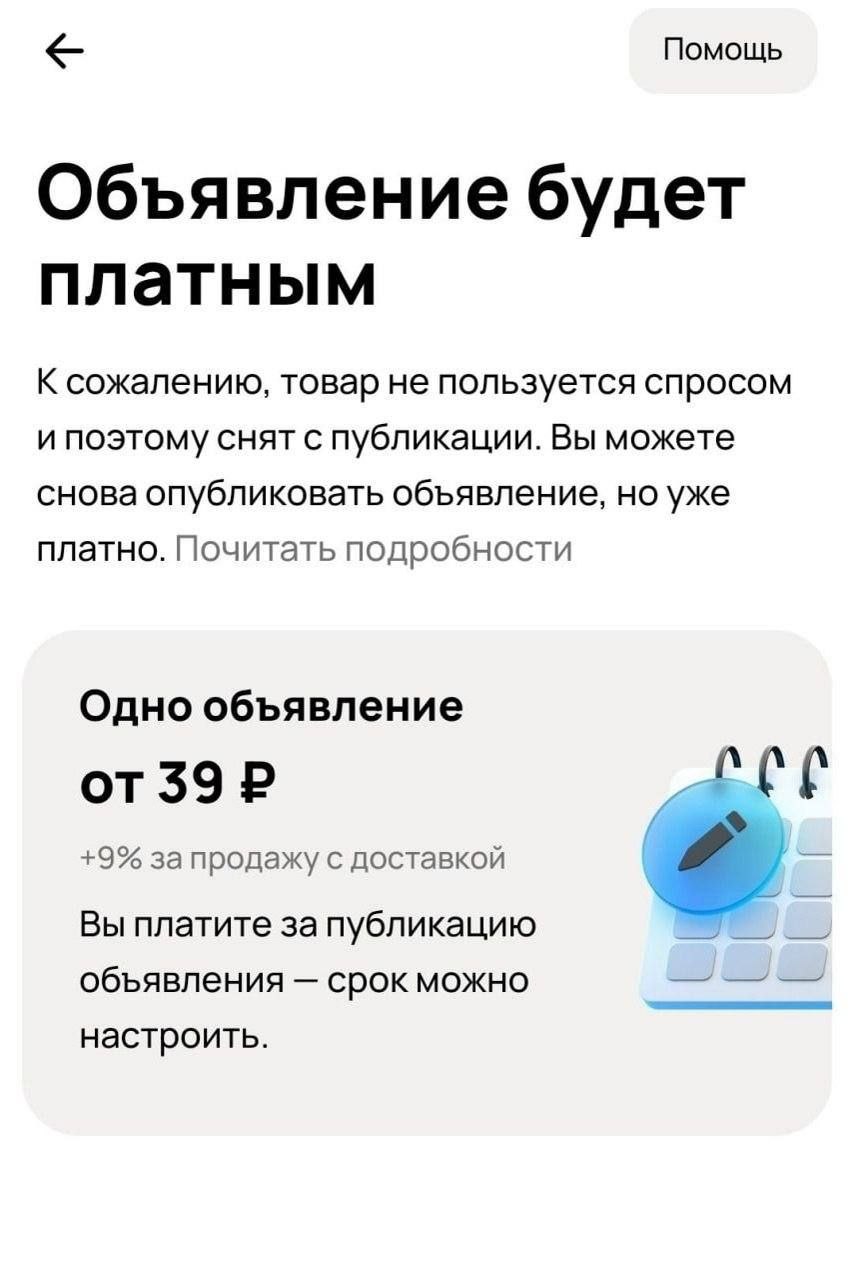The width and height of the screenshot is (852, 1280).
Task: Go back using the arrow icon
Action: [x=64, y=52]
